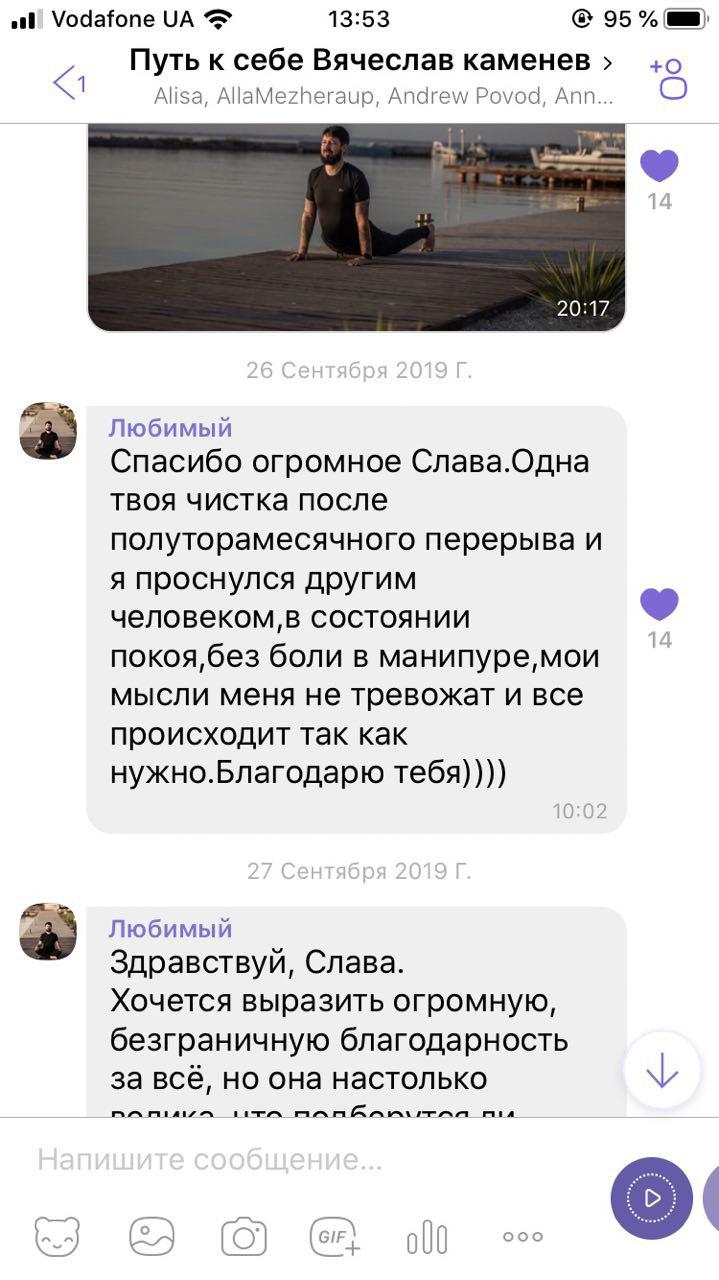Open the photo gallery picker
The height and width of the screenshot is (1280, 719).
151,1237
